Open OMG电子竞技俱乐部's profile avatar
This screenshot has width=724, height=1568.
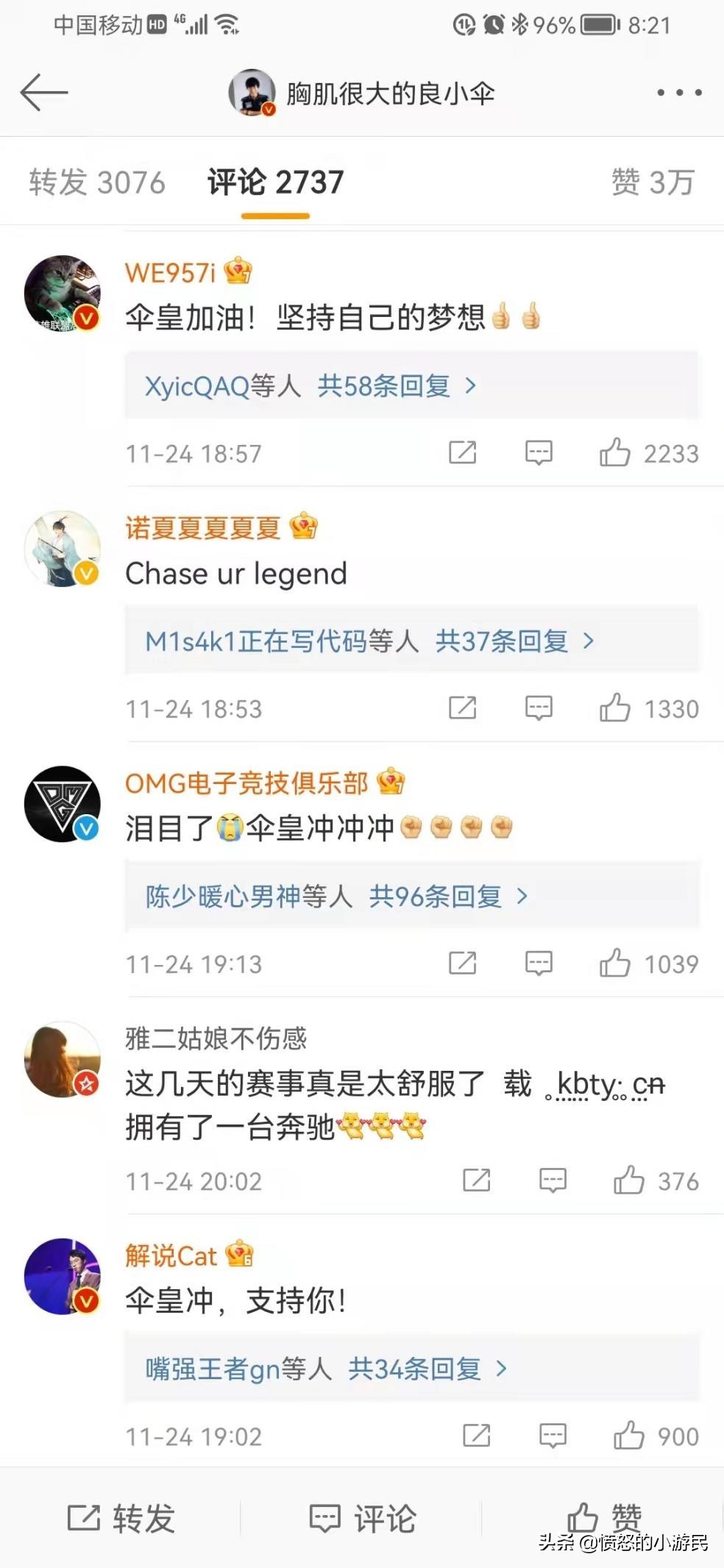tap(63, 804)
